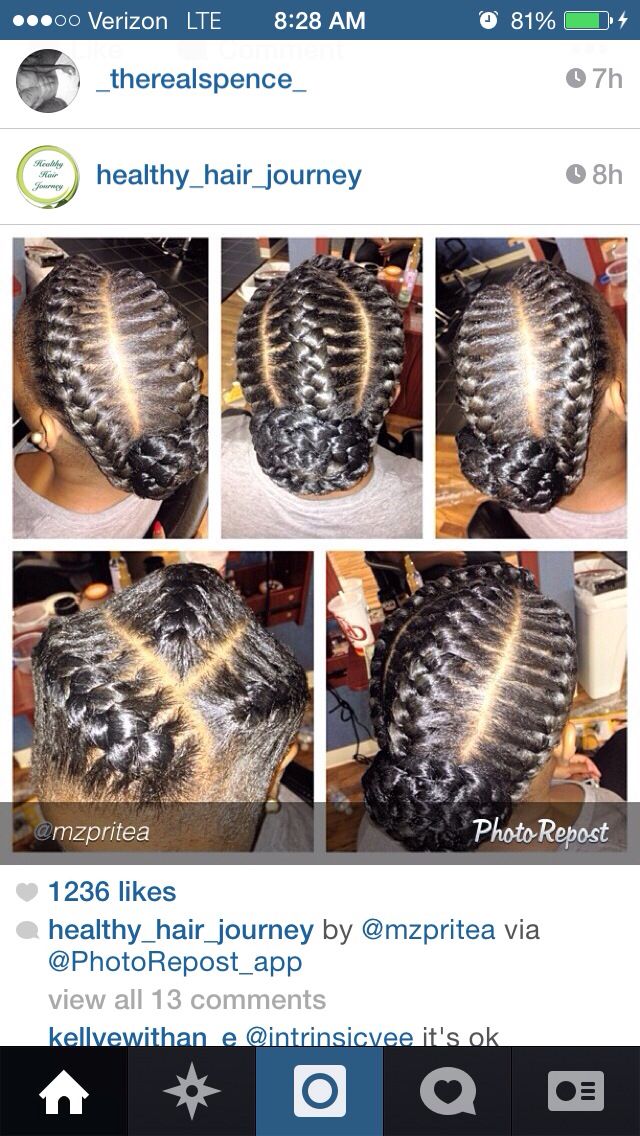The height and width of the screenshot is (1136, 640).
Task: Open the _therealspence_ profile avatar
Action: (48, 80)
